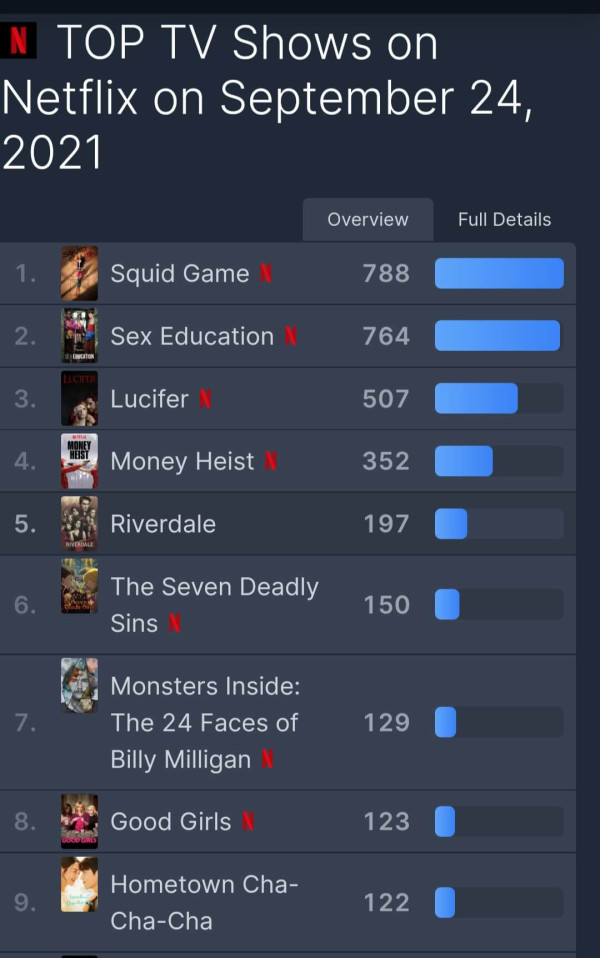
Task: Select the Overview tab
Action: (368, 220)
